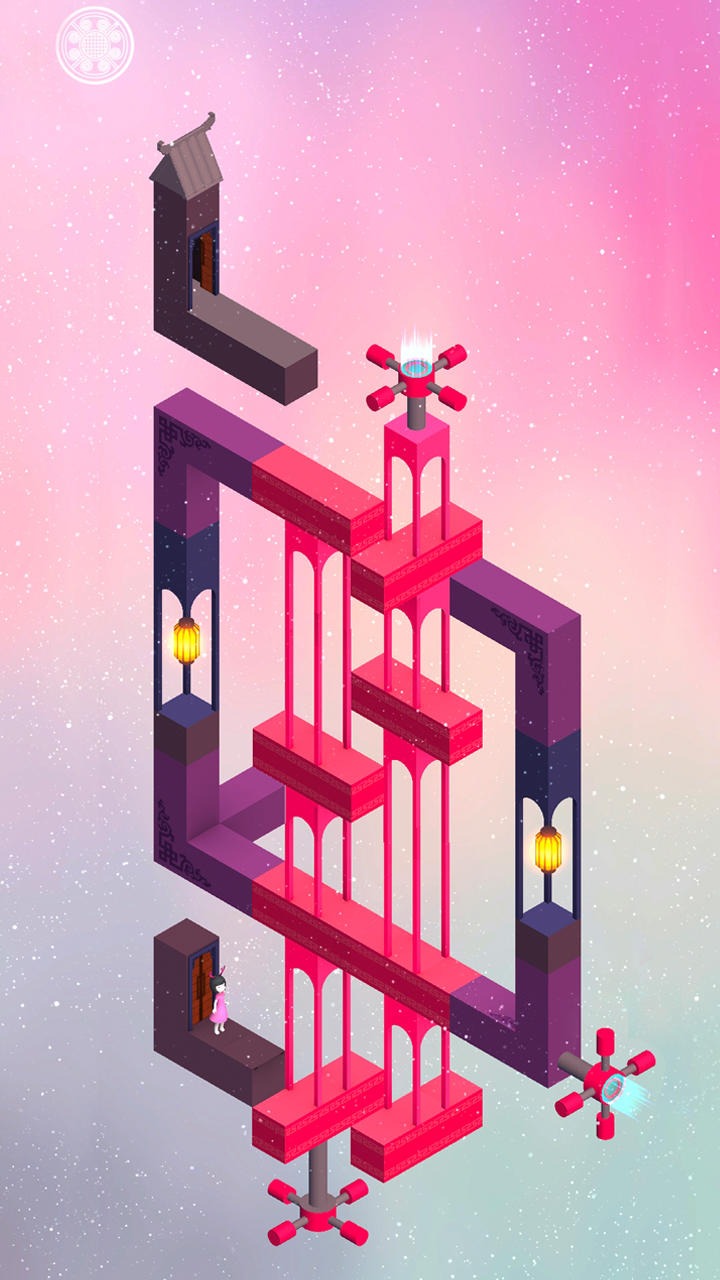The height and width of the screenshot is (1280, 720).
Task: Tap the upper doorway under the pagoda roof
Action: 203,263
